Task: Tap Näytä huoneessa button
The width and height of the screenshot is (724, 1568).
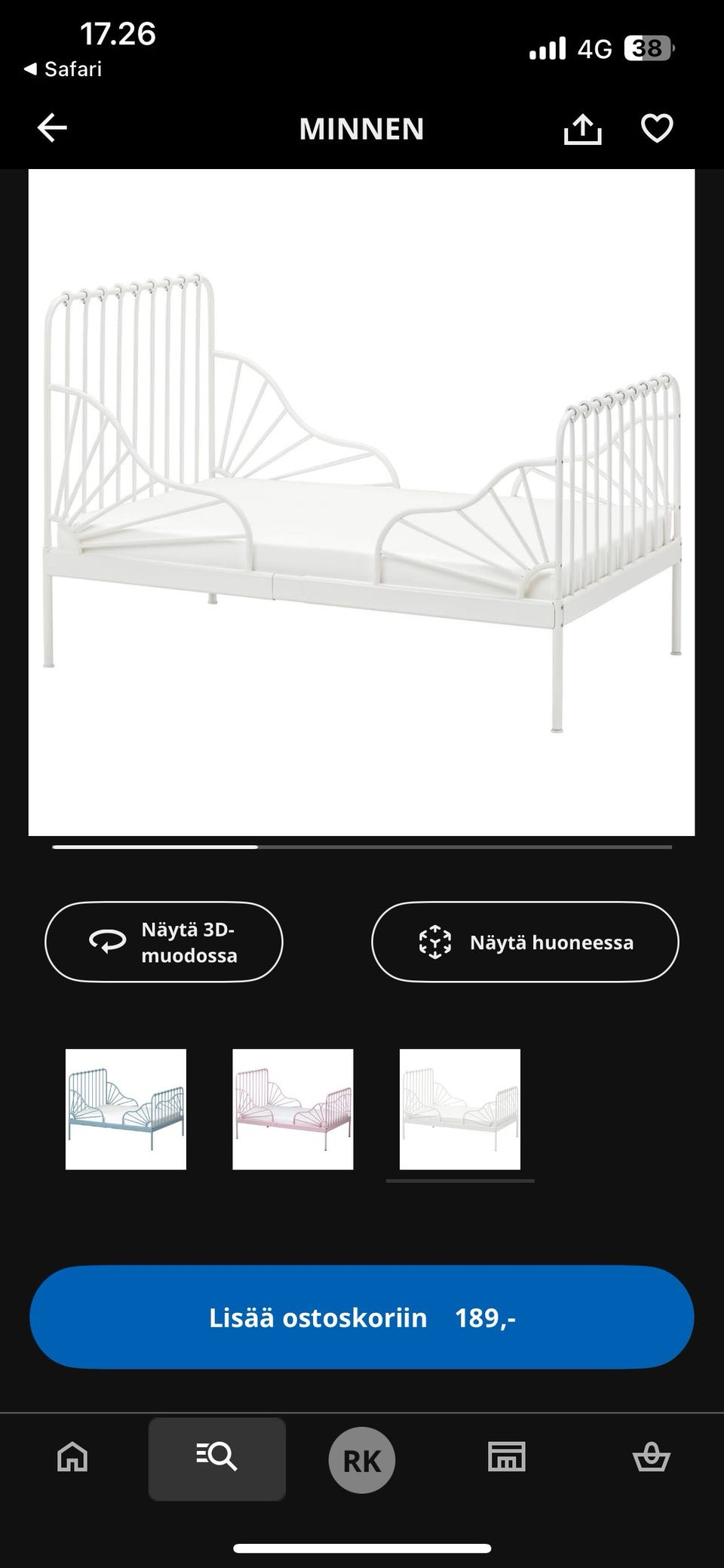Action: (525, 942)
